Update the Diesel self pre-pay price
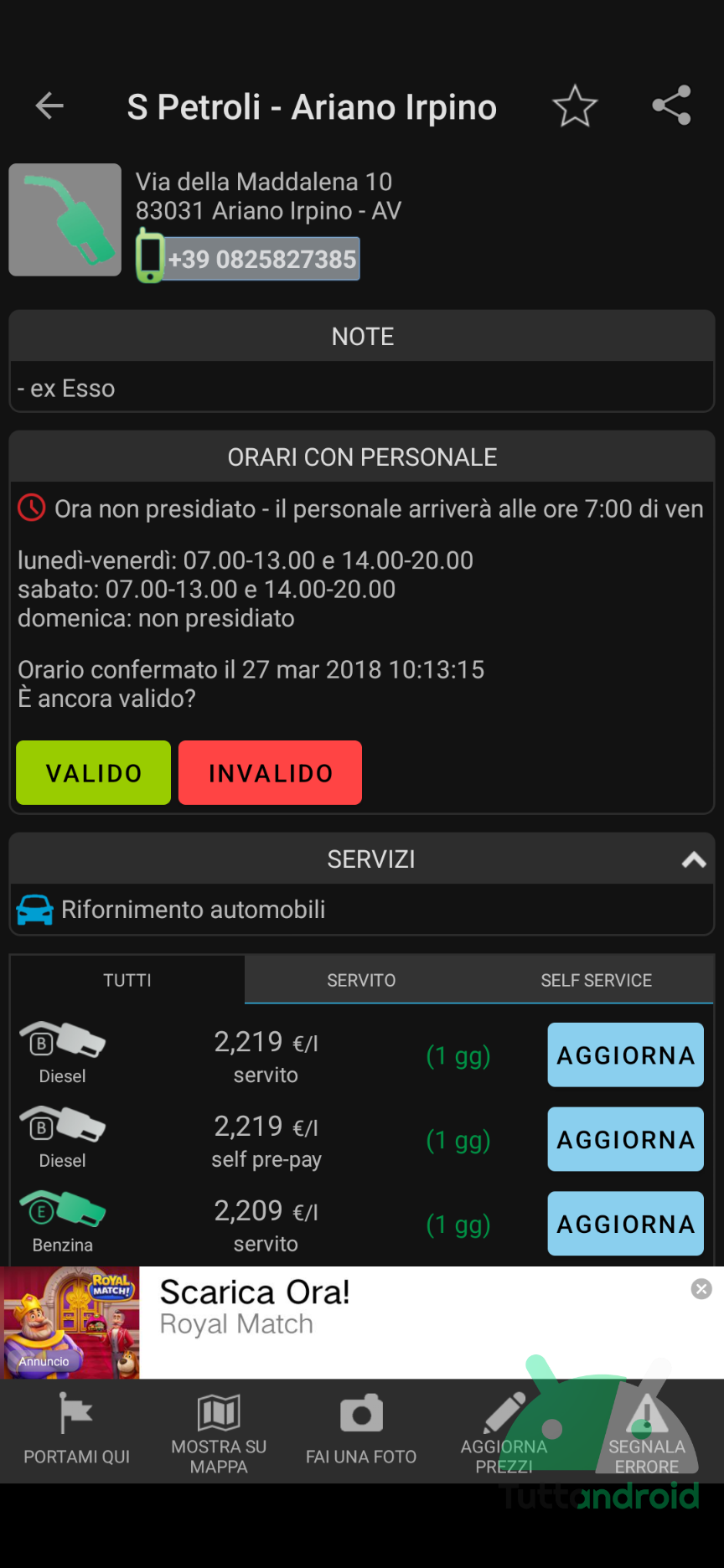This screenshot has width=724, height=1568. click(x=625, y=1139)
